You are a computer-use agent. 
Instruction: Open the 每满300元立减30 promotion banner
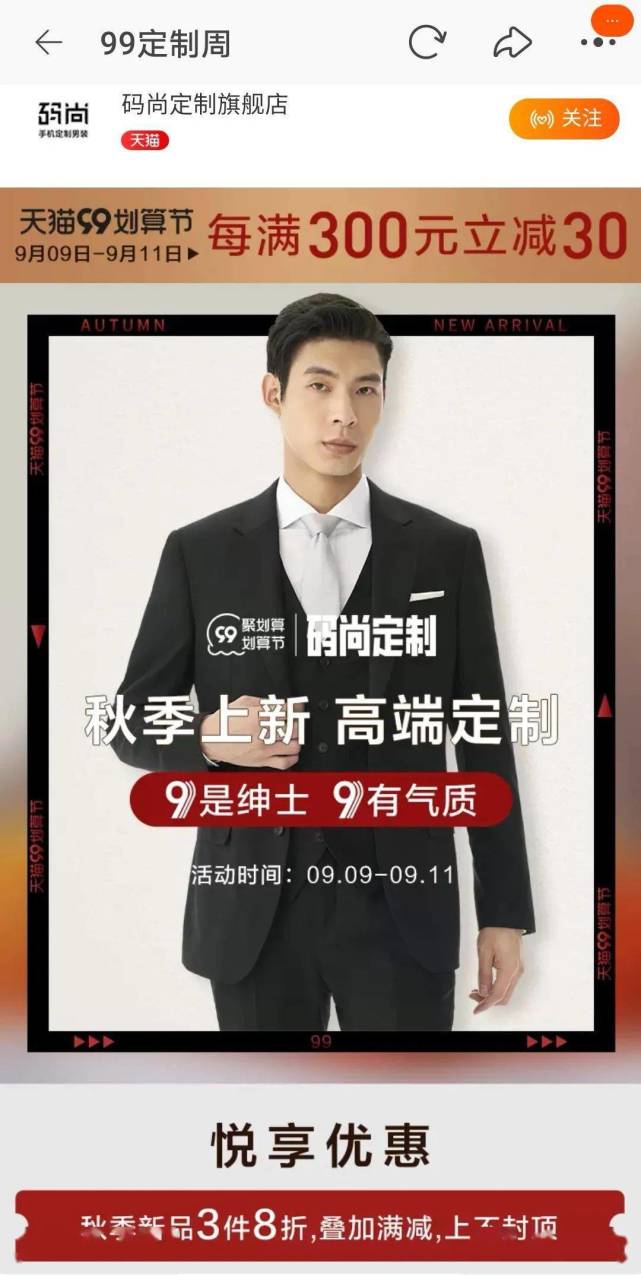320,235
